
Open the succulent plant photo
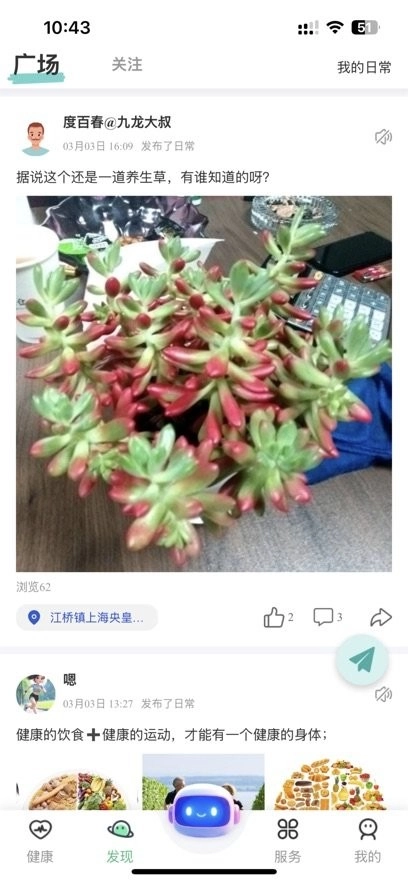[204, 383]
